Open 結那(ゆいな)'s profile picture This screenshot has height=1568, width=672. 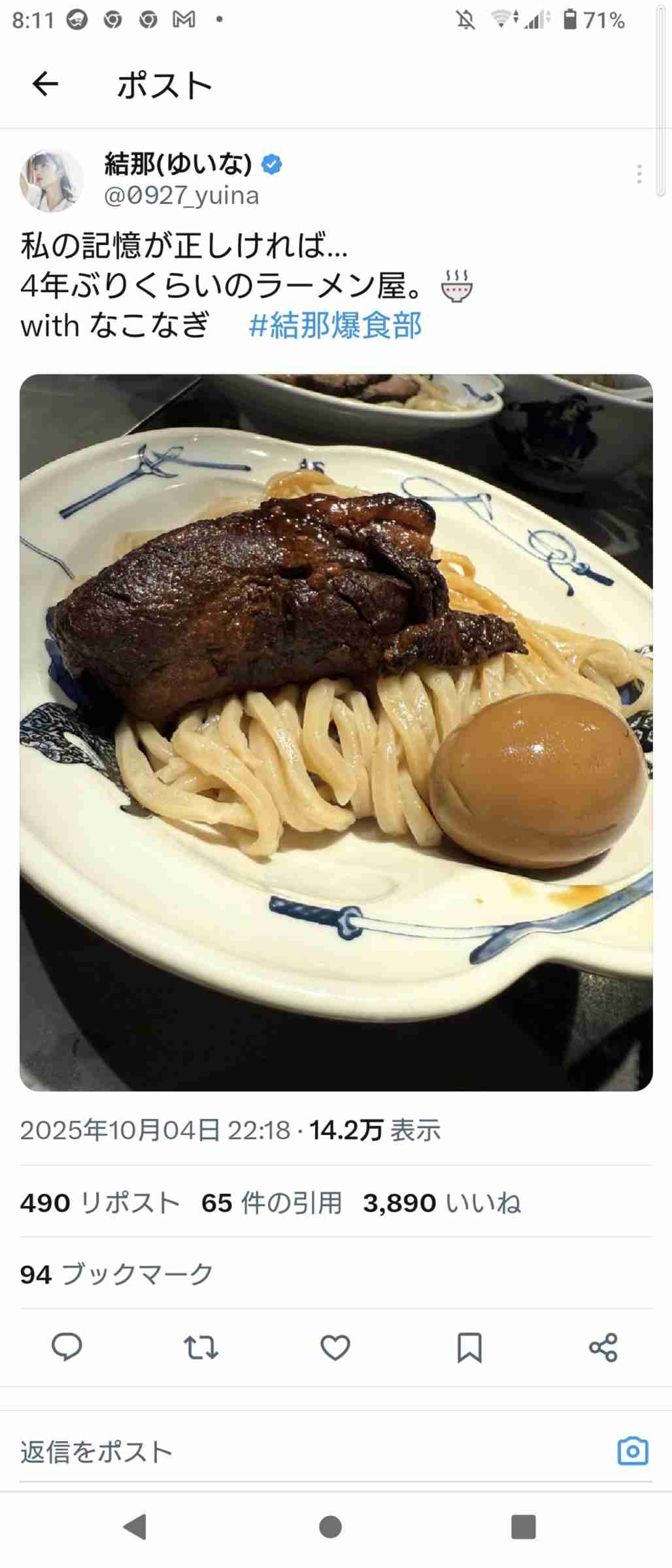coord(52,180)
